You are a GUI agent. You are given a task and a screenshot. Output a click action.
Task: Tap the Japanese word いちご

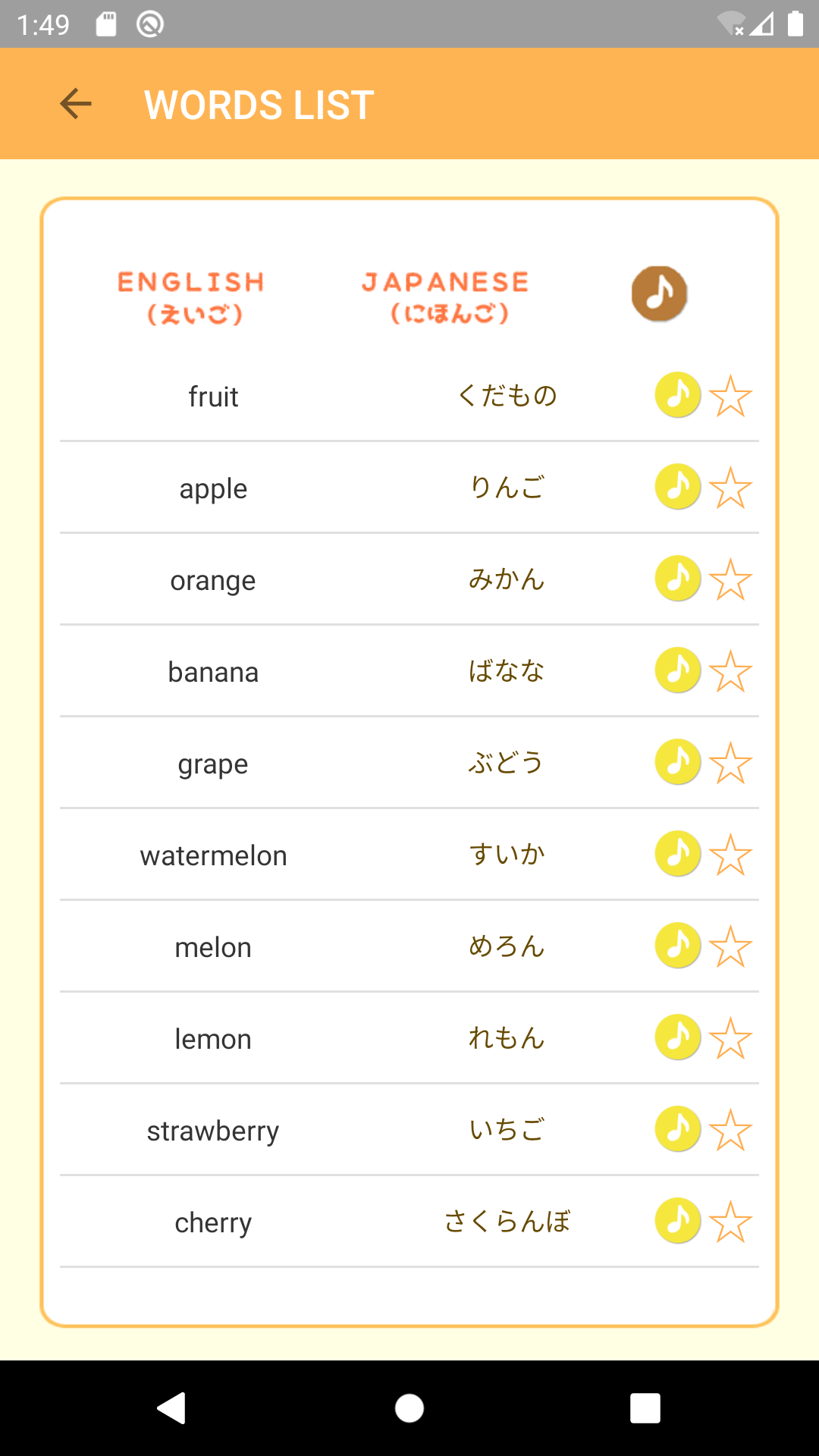[x=507, y=1128]
